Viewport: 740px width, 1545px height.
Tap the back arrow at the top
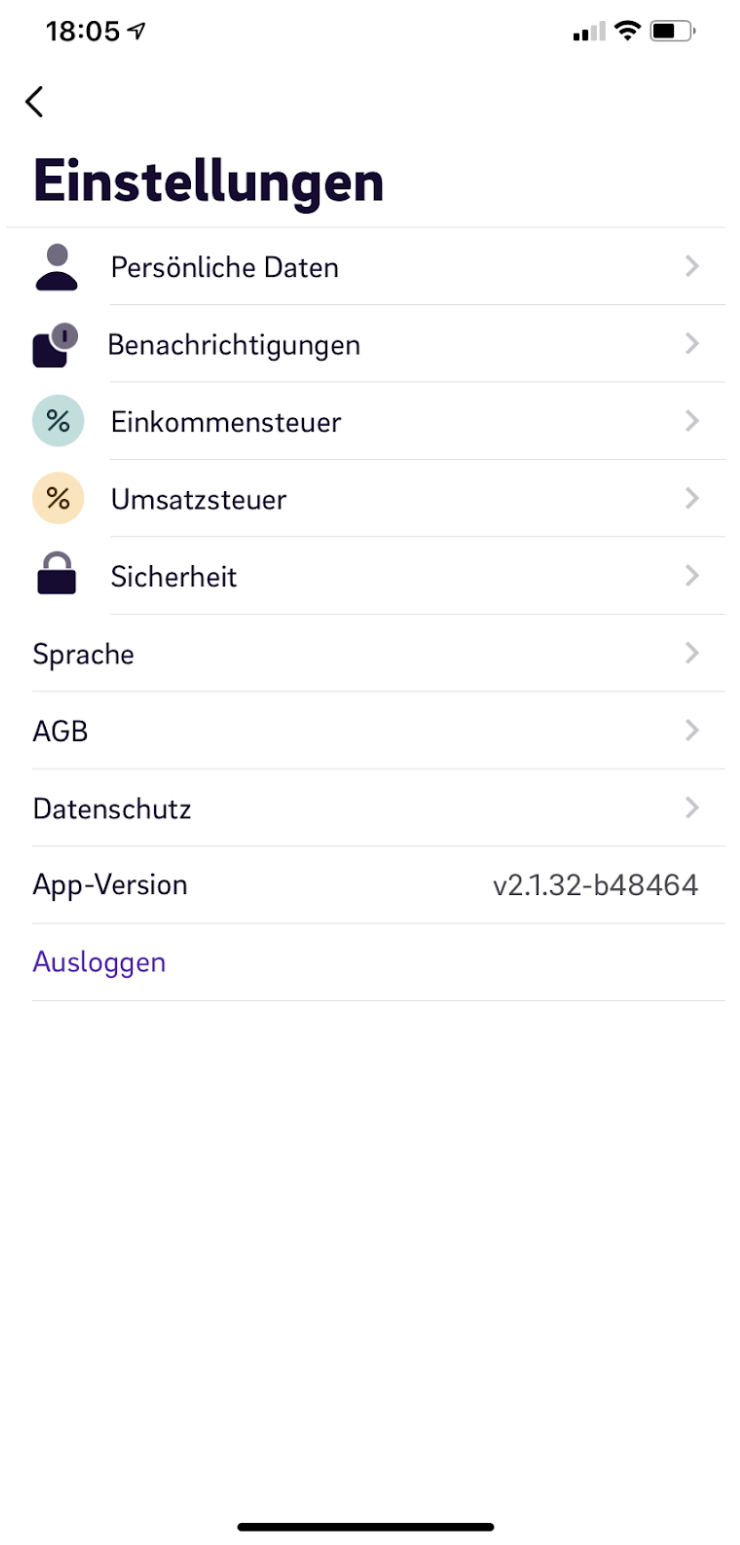[x=34, y=101]
